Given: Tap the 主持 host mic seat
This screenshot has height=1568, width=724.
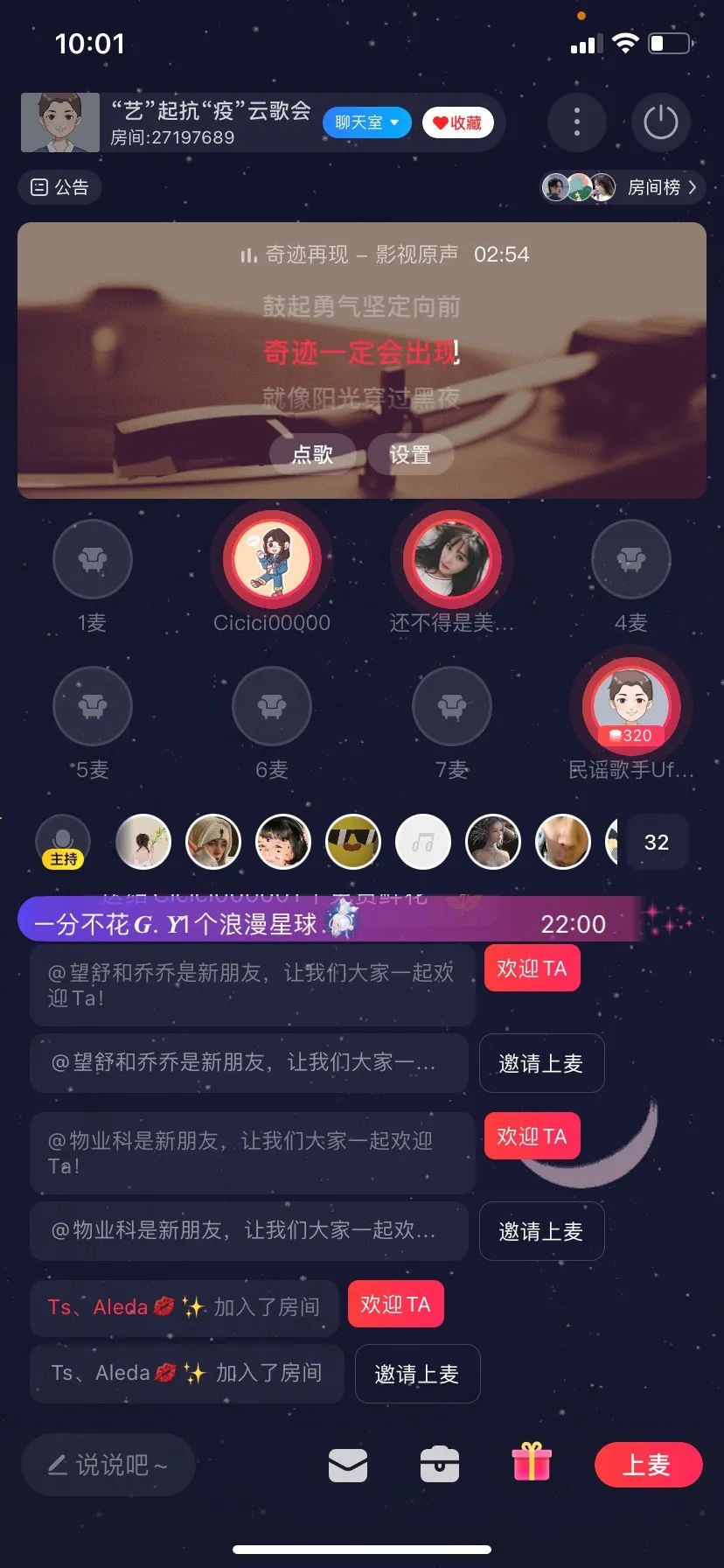Looking at the screenshot, I should pyautogui.click(x=63, y=842).
